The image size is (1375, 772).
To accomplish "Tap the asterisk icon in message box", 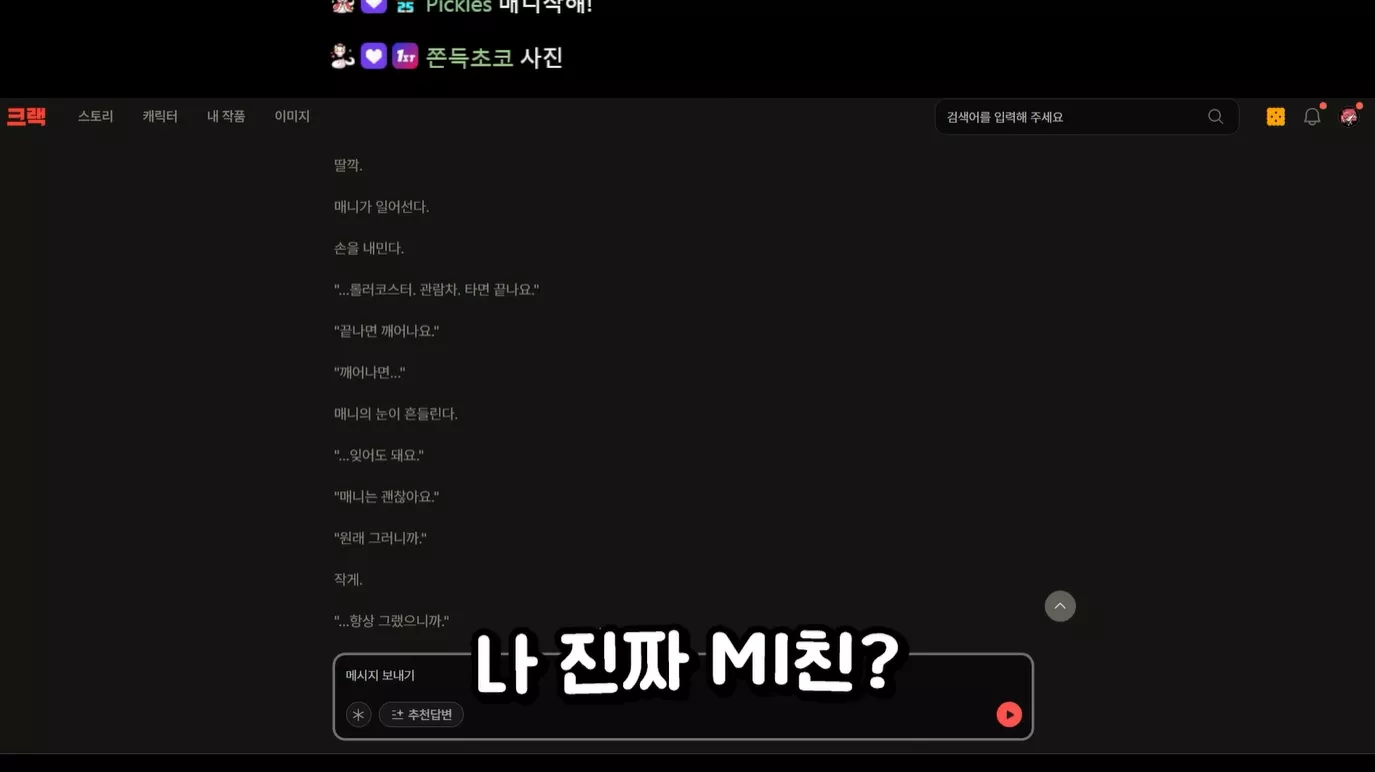I will coord(358,715).
